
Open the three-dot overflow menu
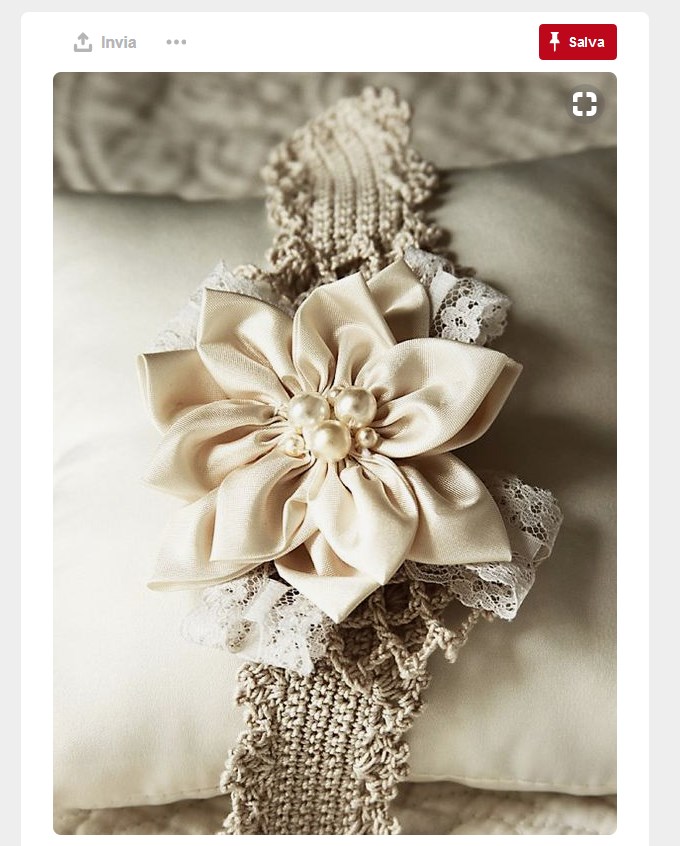tap(176, 42)
